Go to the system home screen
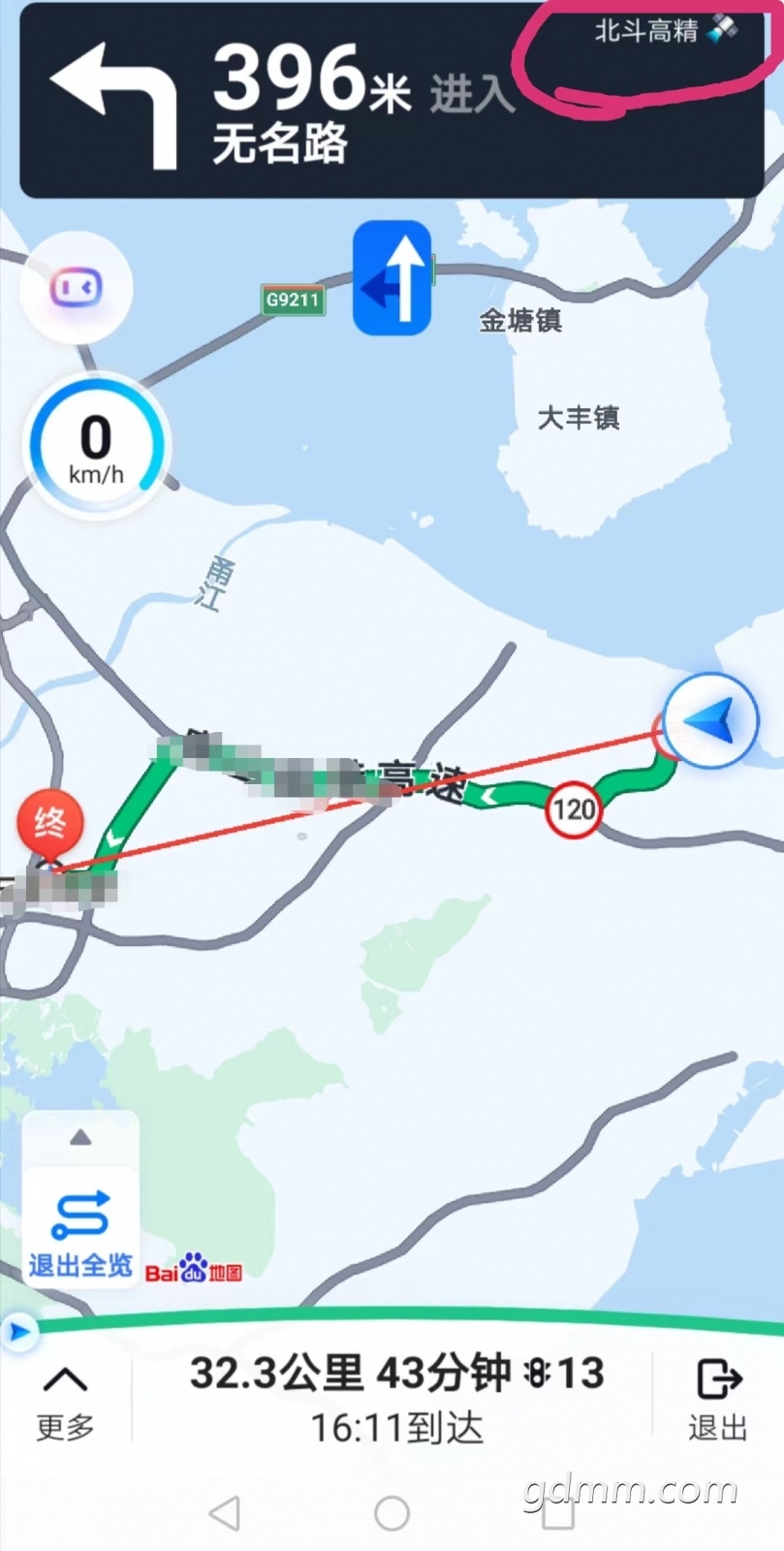This screenshot has width=784, height=1551. point(392,1512)
